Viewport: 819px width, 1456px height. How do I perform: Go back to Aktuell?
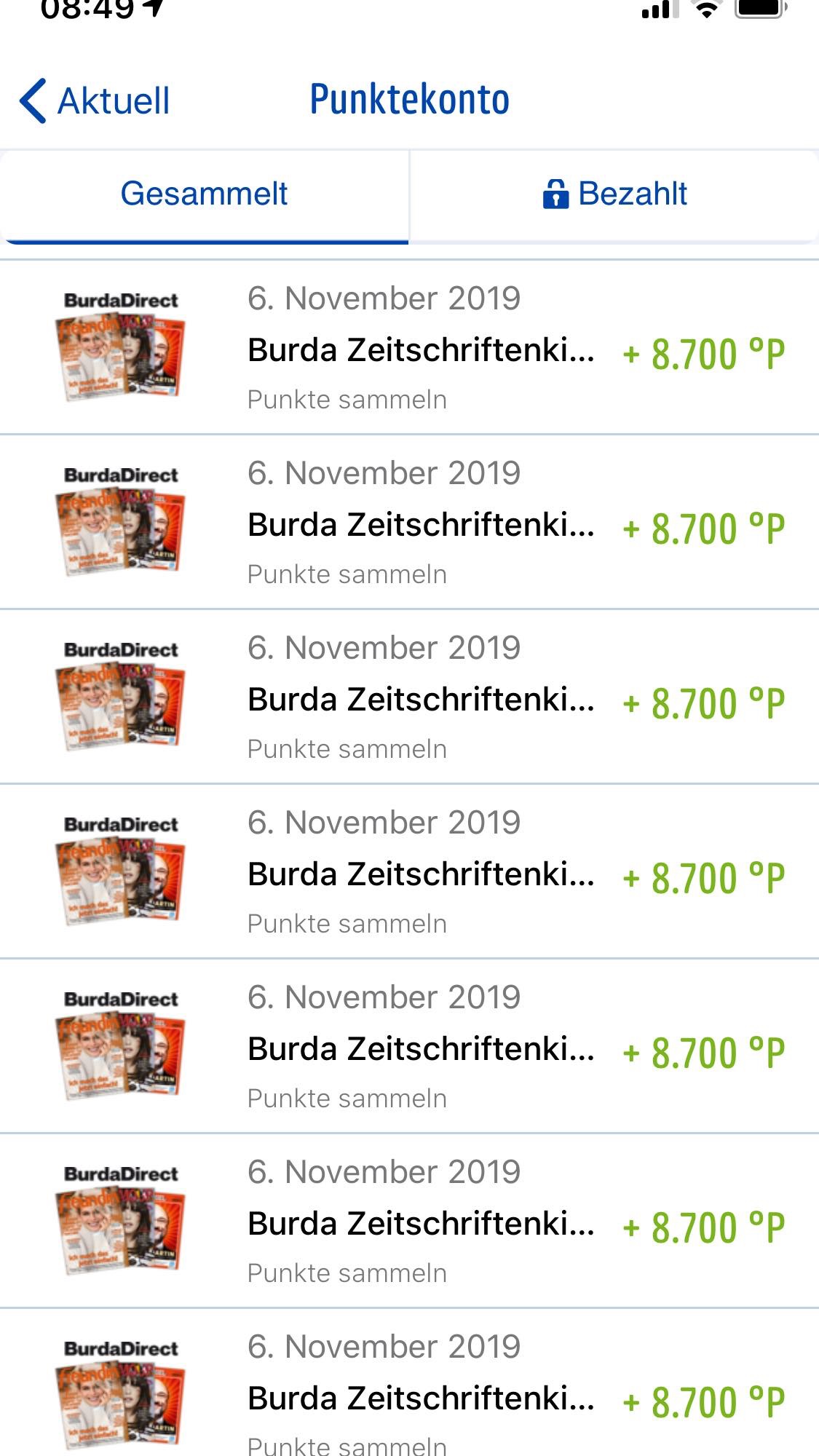coord(95,100)
